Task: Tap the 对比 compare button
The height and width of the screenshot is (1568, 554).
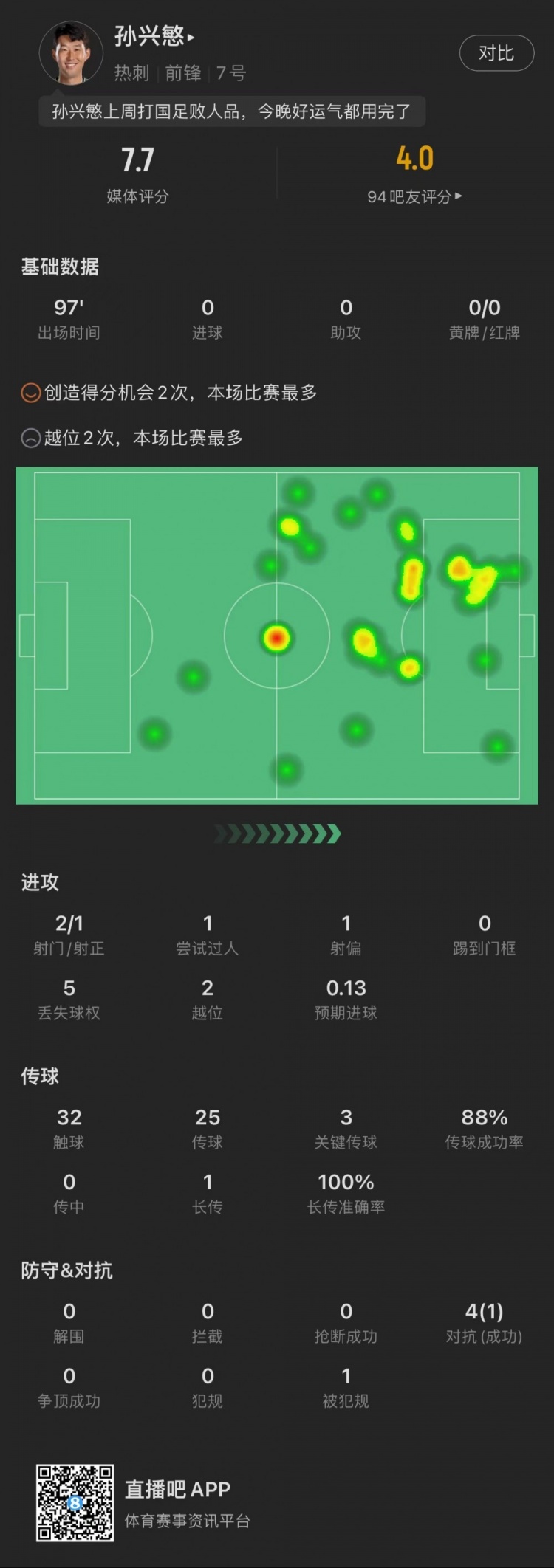Action: tap(496, 53)
